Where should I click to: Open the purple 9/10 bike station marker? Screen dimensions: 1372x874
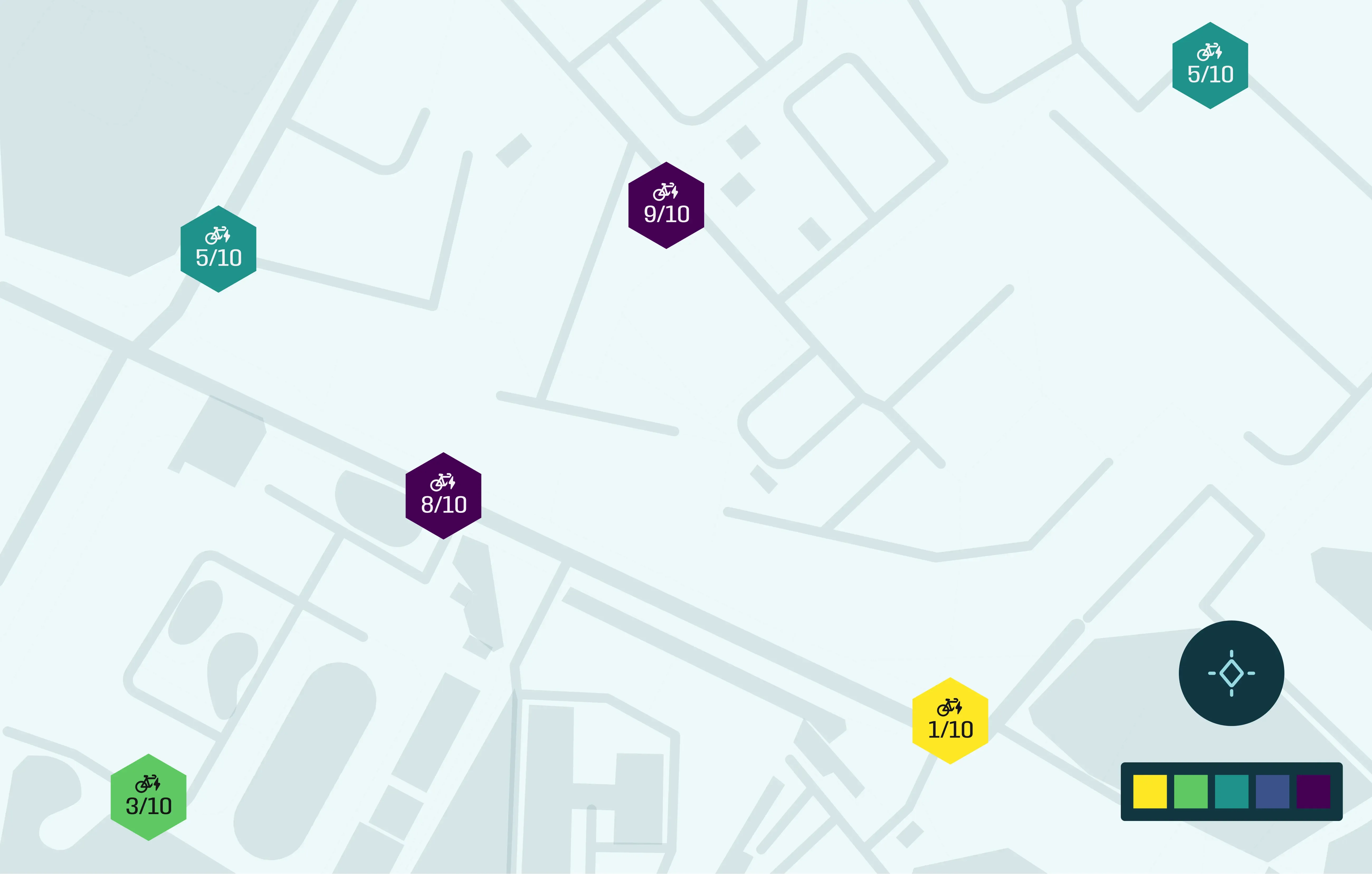coord(666,205)
